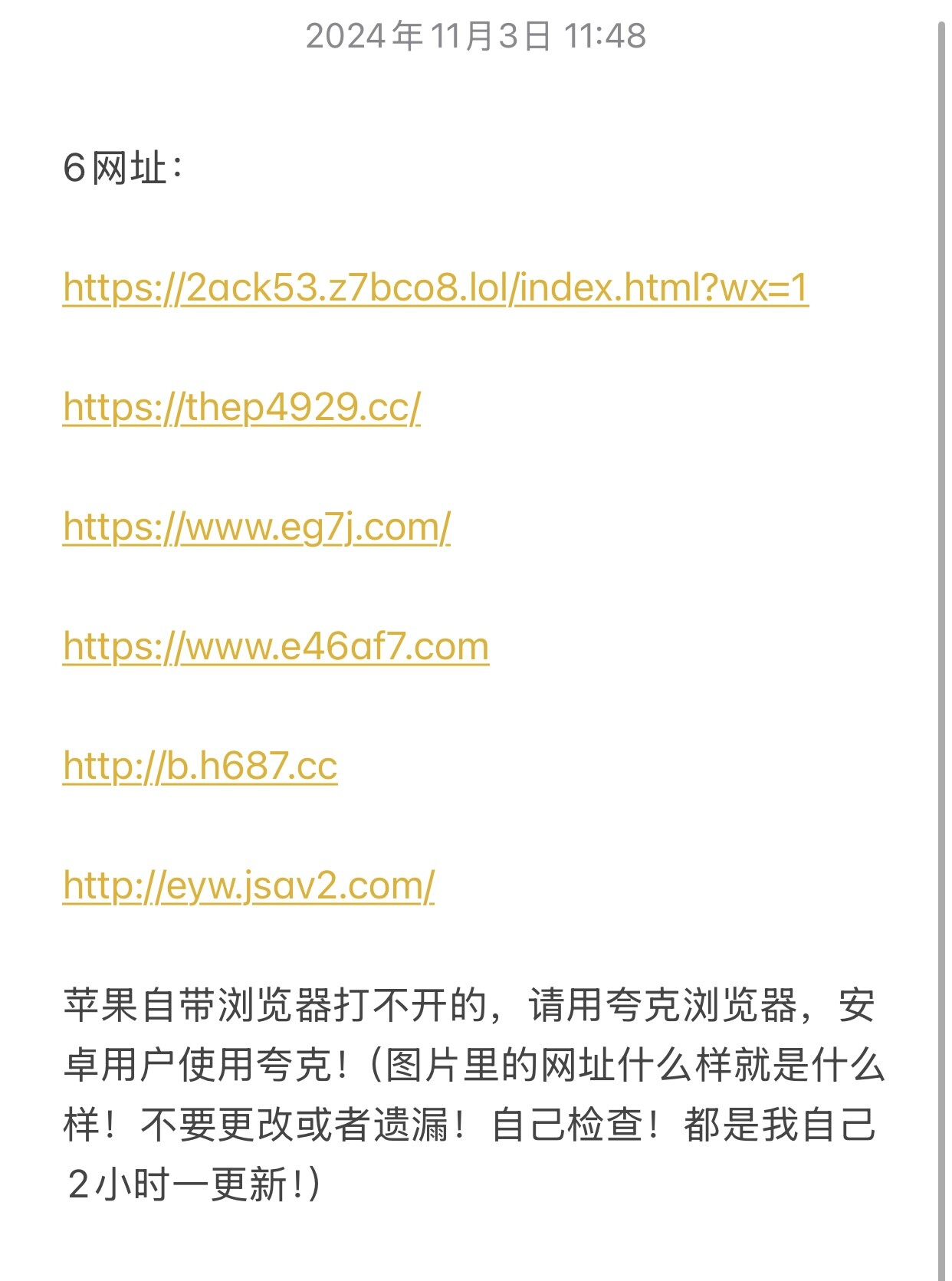Open the www.e46af7.com link
This screenshot has width=952, height=1281.
tap(276, 647)
